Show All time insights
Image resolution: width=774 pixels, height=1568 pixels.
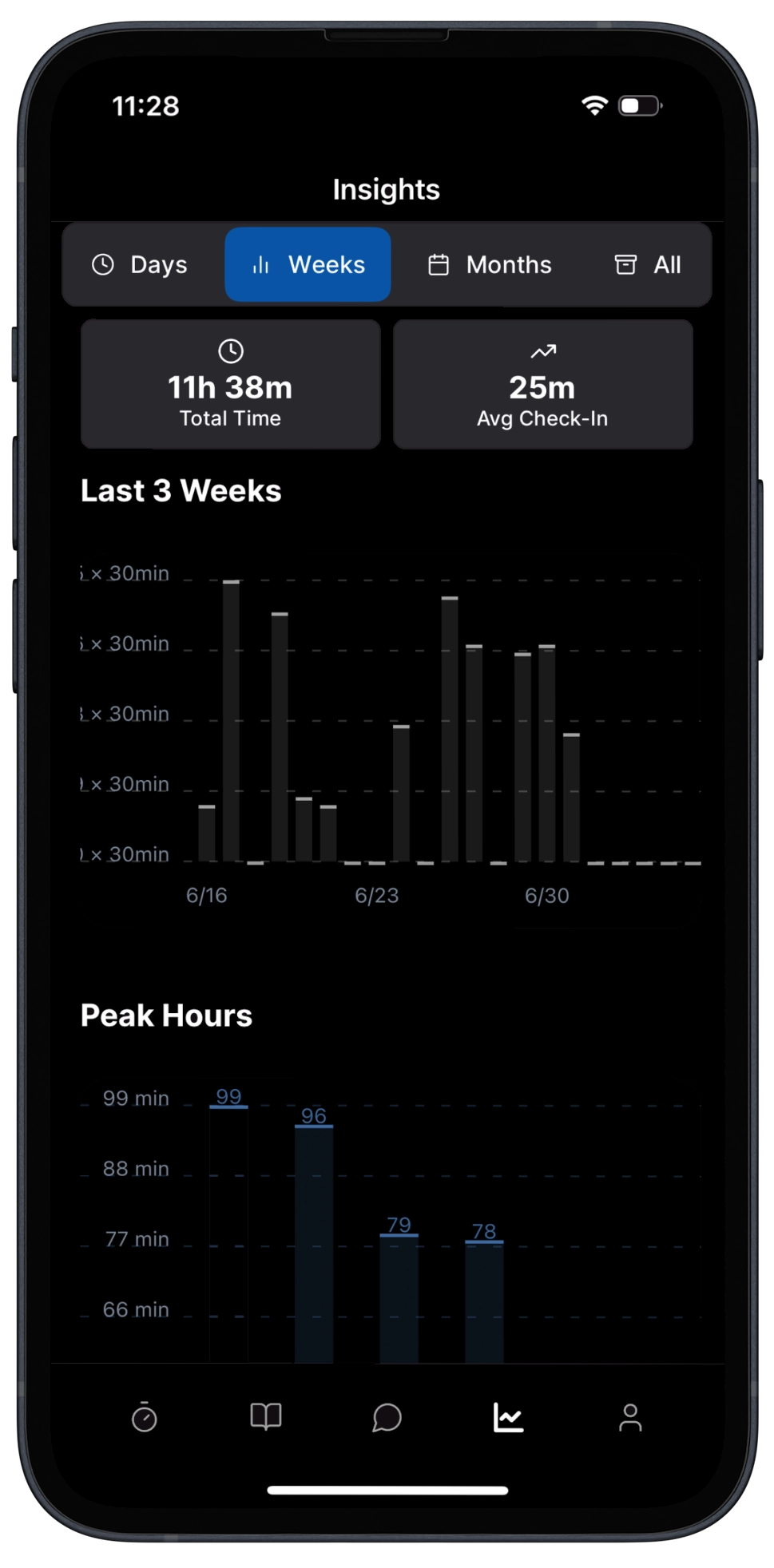click(648, 264)
